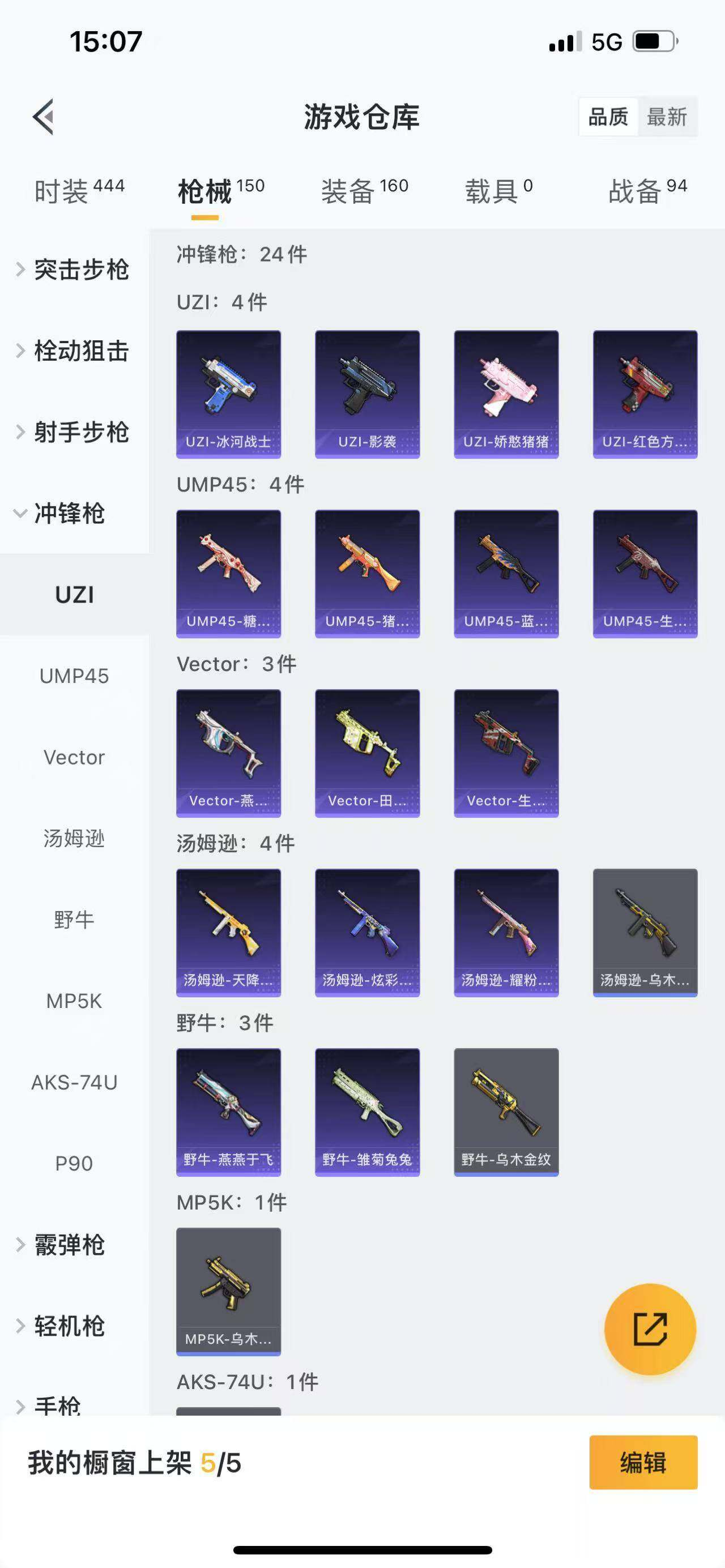Expand the 射手步枪 category

pos(74,432)
